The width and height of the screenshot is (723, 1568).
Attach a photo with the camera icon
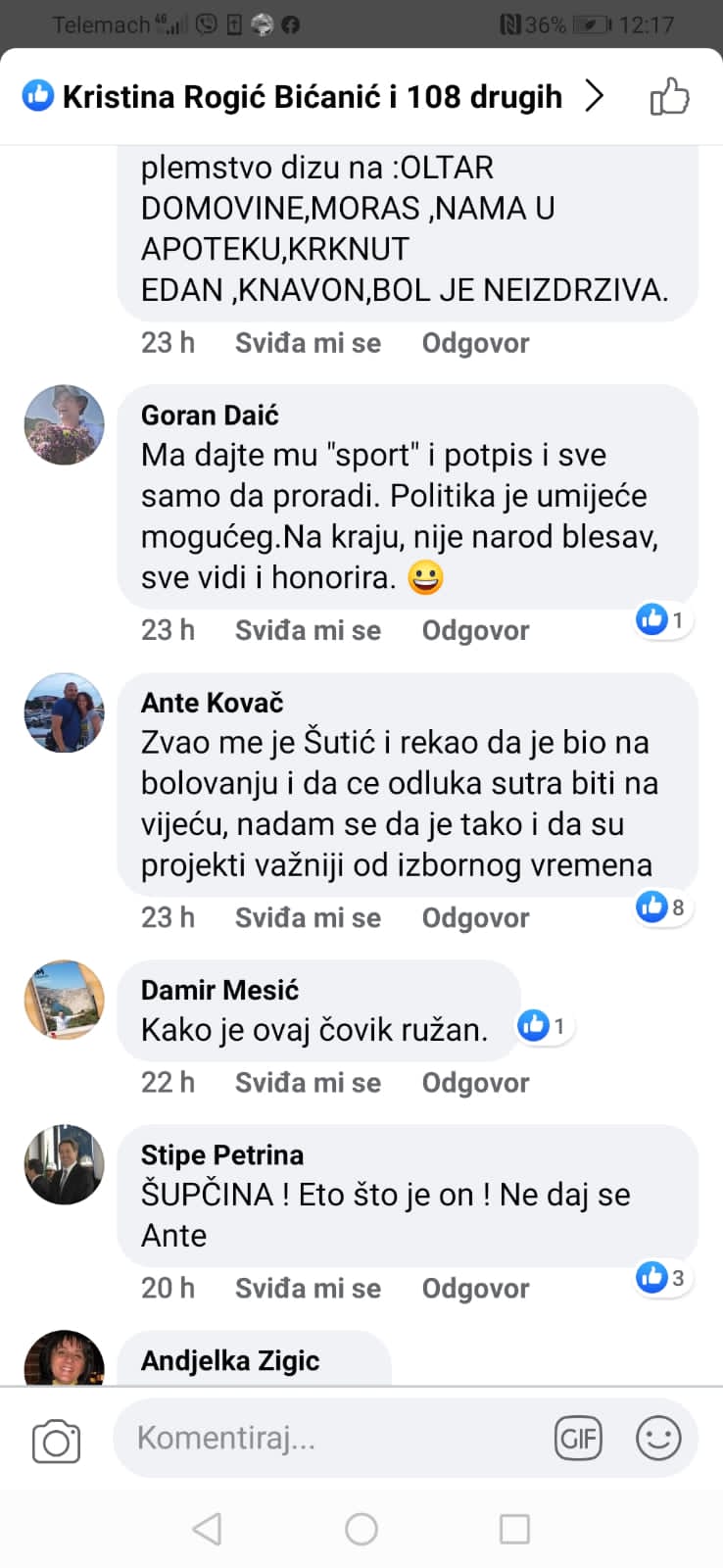[56, 1442]
